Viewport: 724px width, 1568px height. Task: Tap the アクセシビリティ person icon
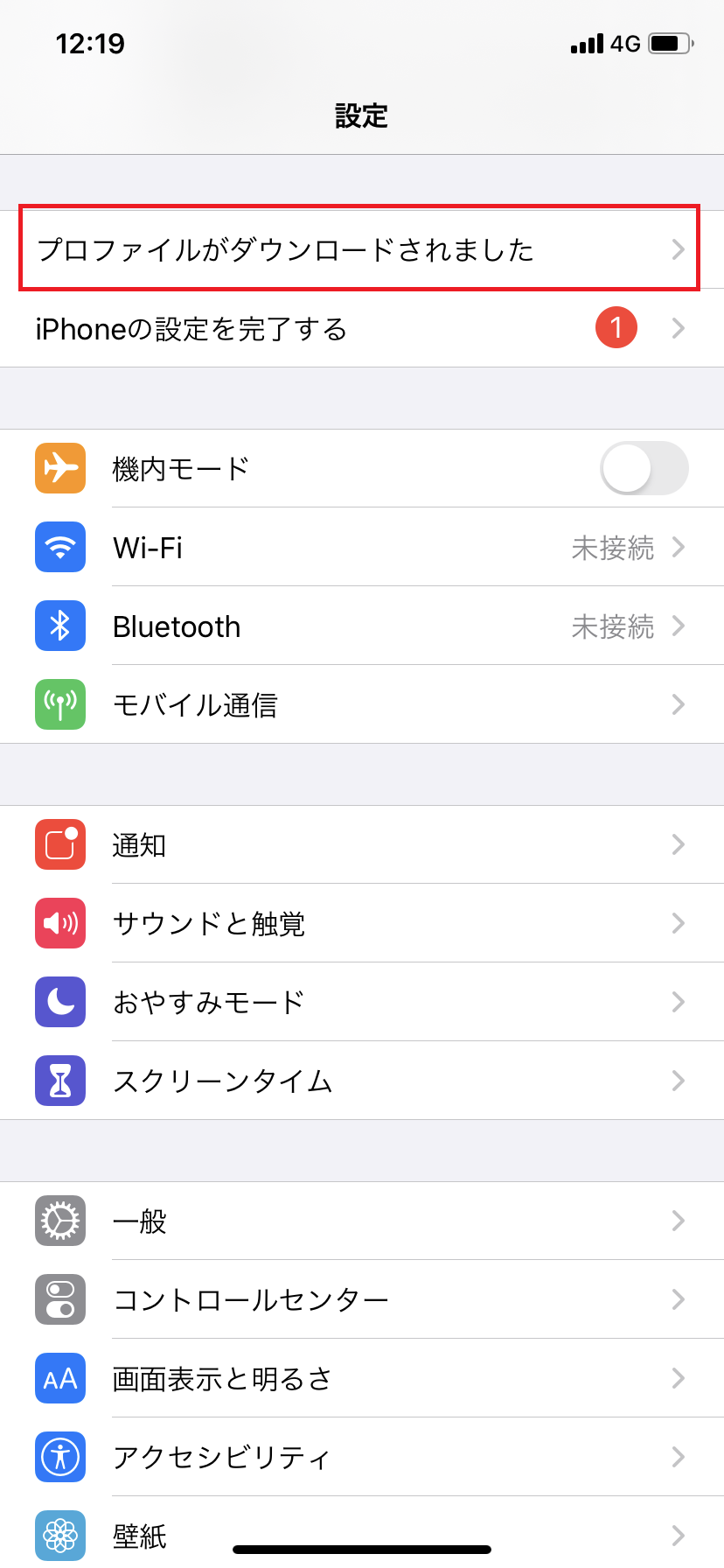[x=59, y=1457]
